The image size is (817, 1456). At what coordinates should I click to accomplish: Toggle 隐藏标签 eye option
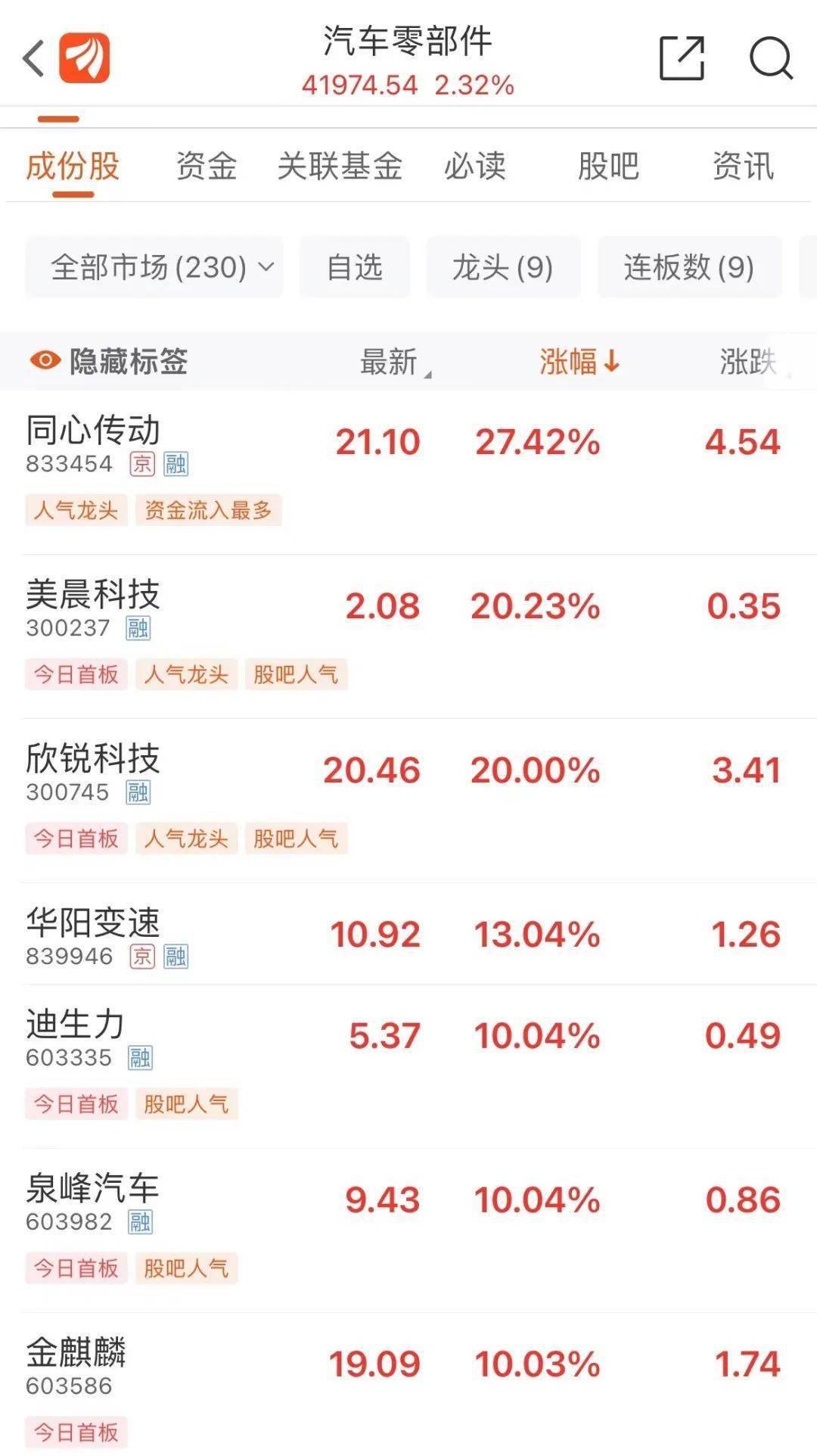click(108, 361)
